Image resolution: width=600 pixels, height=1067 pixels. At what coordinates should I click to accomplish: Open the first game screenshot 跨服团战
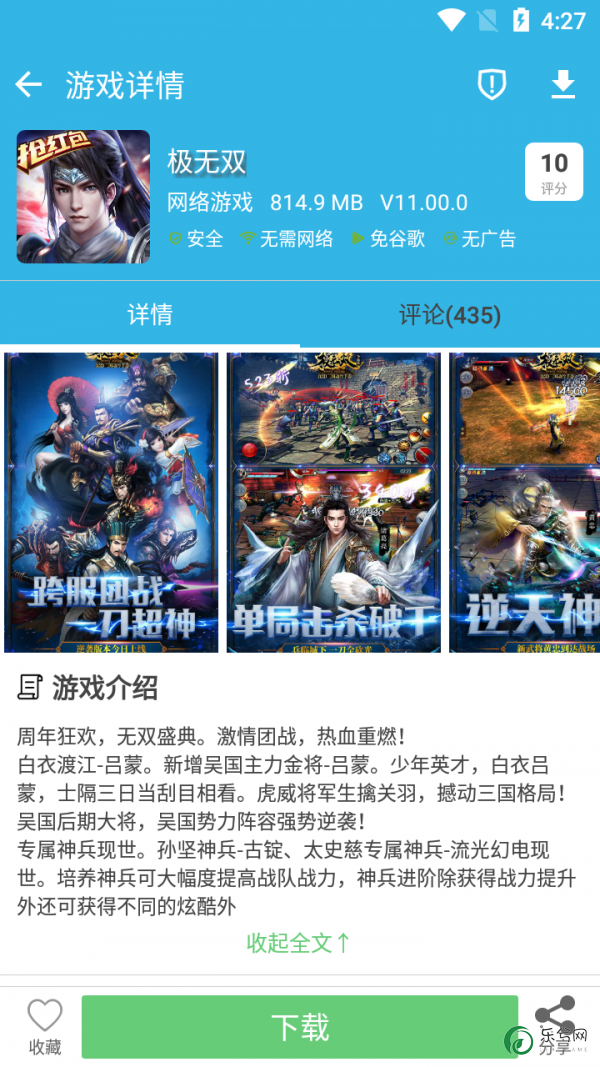pos(111,502)
